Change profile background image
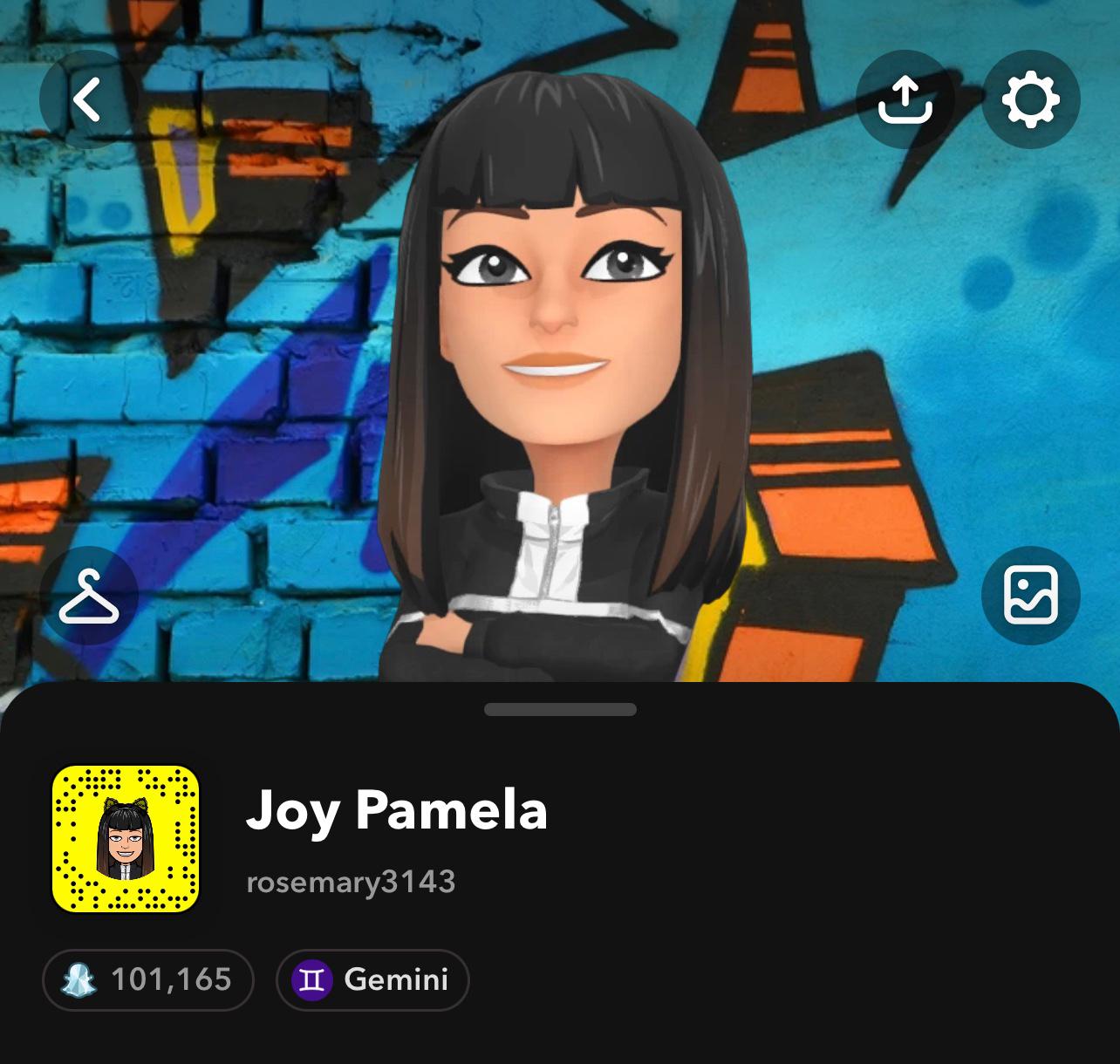This screenshot has height=1064, width=1120. 1030,596
